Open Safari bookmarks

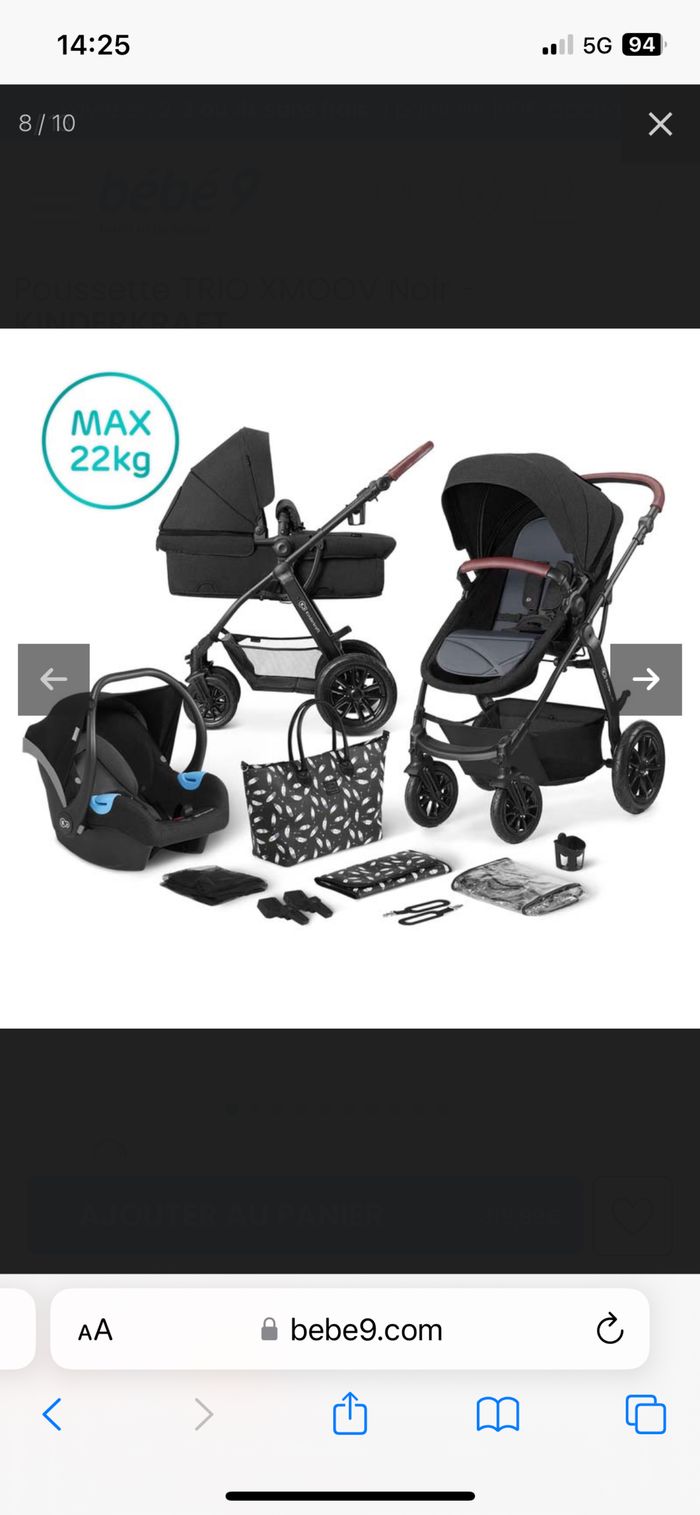coord(498,1414)
